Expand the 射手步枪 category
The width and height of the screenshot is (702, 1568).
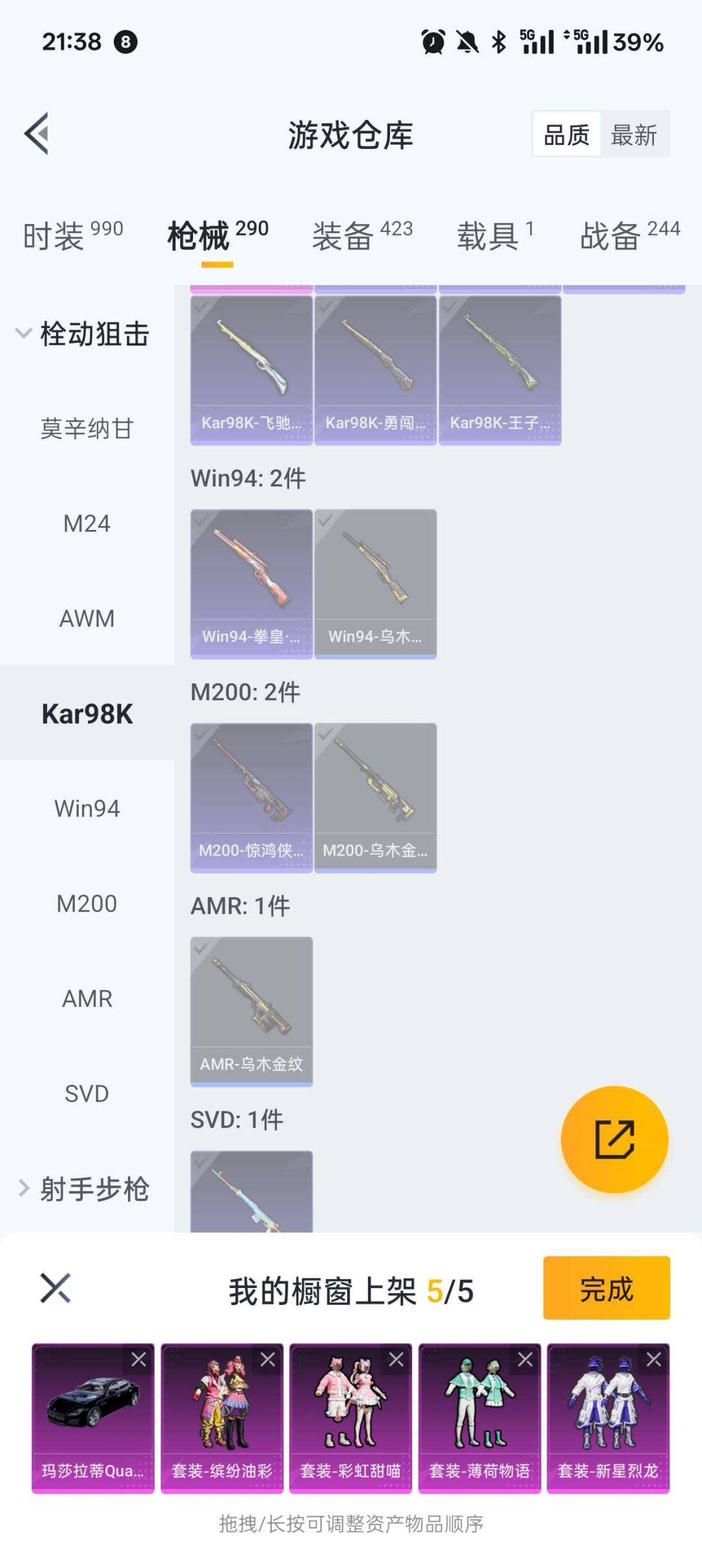pyautogui.click(x=84, y=1189)
